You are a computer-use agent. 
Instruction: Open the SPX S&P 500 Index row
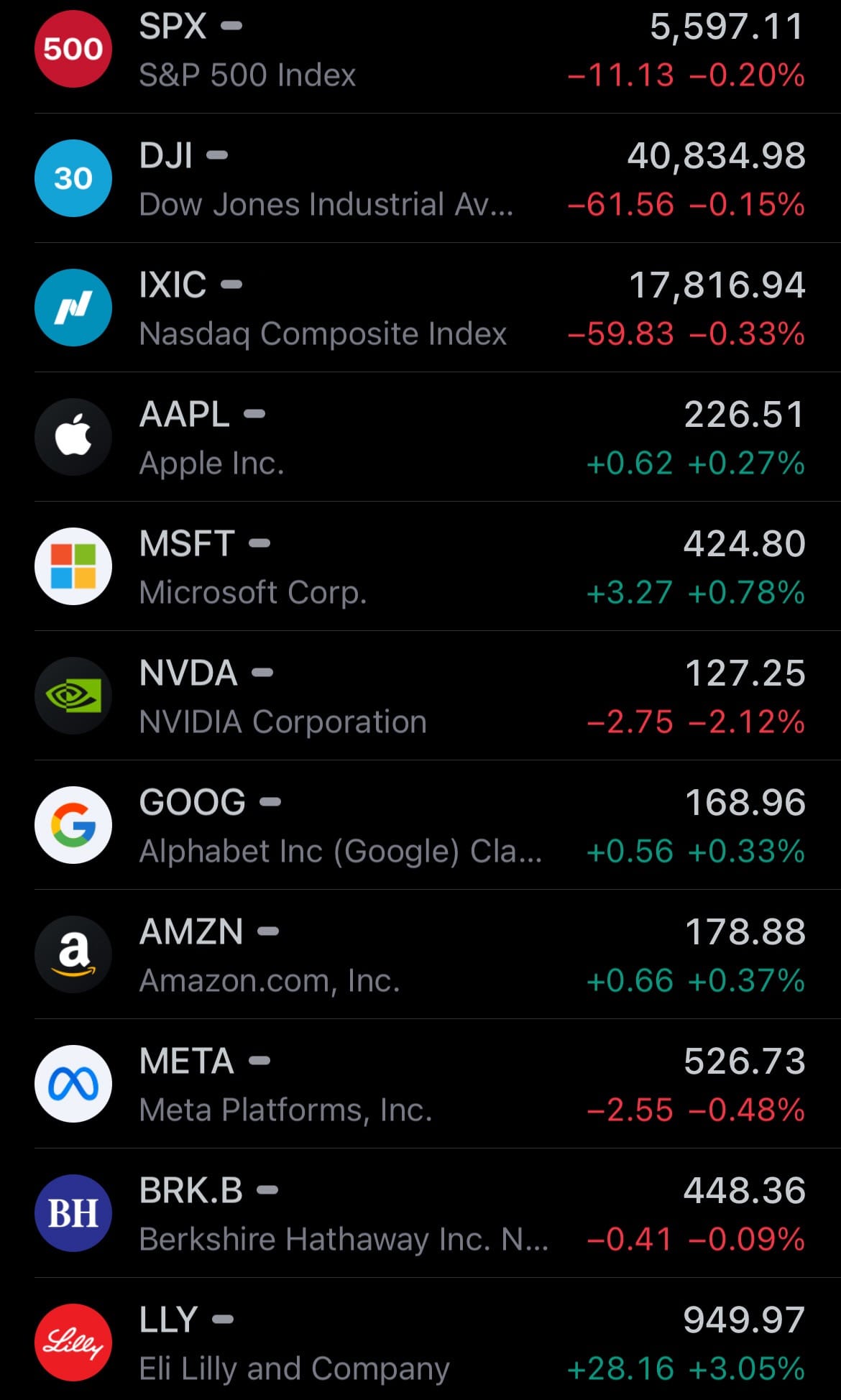(420, 50)
